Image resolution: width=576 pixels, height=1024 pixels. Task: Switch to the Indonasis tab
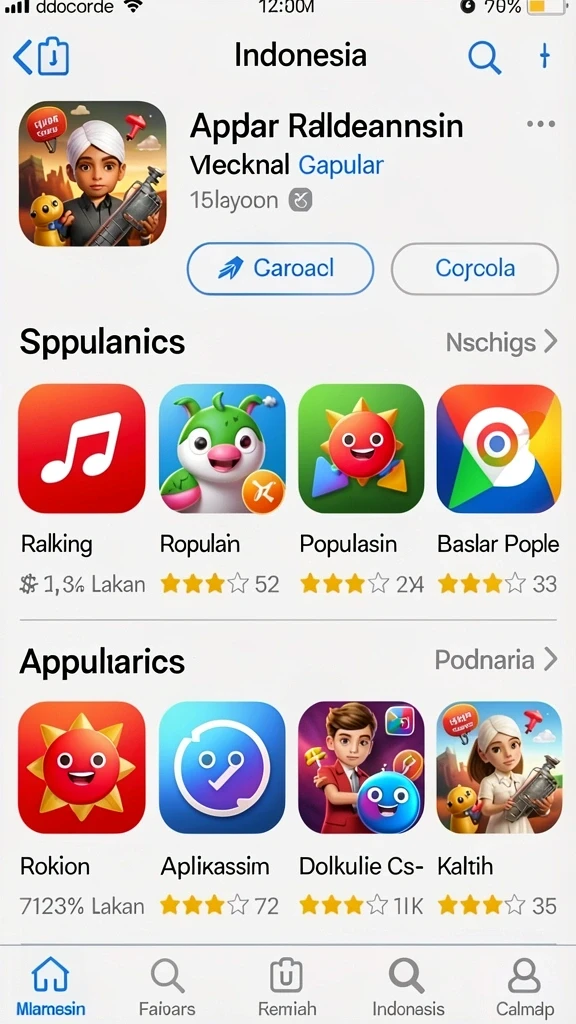408,986
